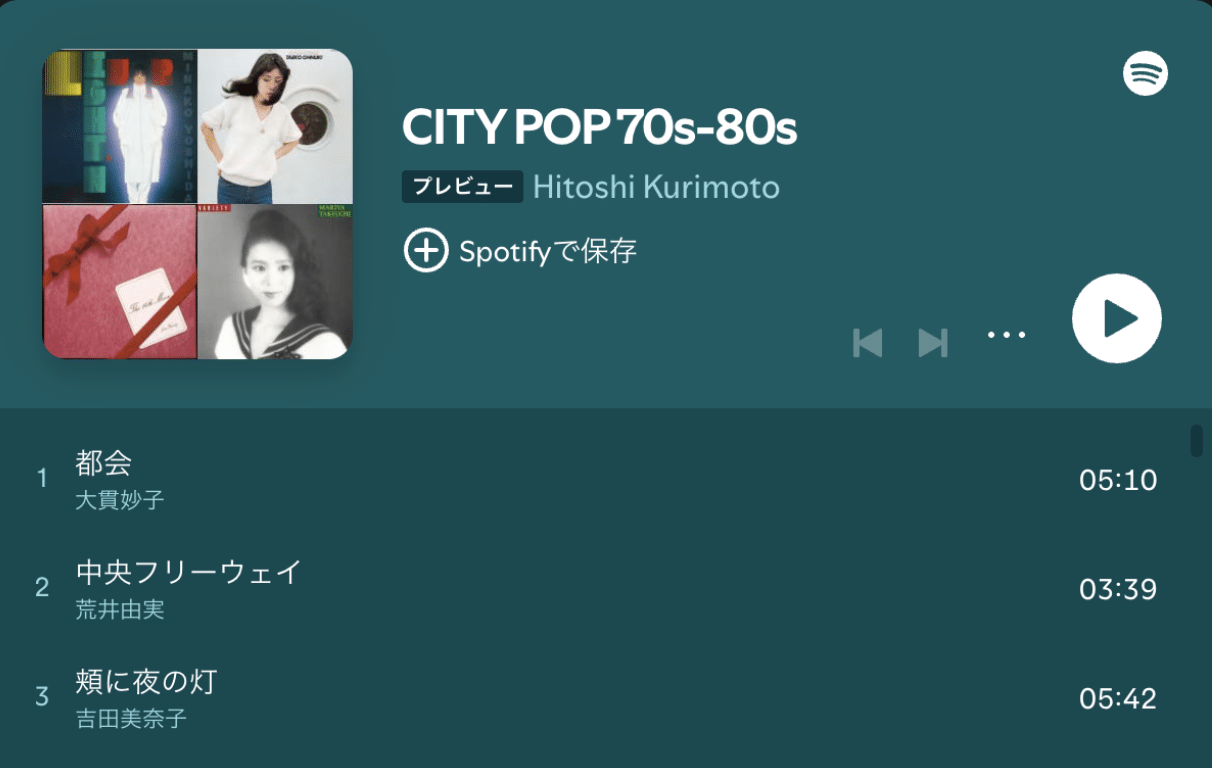The width and height of the screenshot is (1212, 768).
Task: Tap the playlist cover art collage
Action: 198,204
